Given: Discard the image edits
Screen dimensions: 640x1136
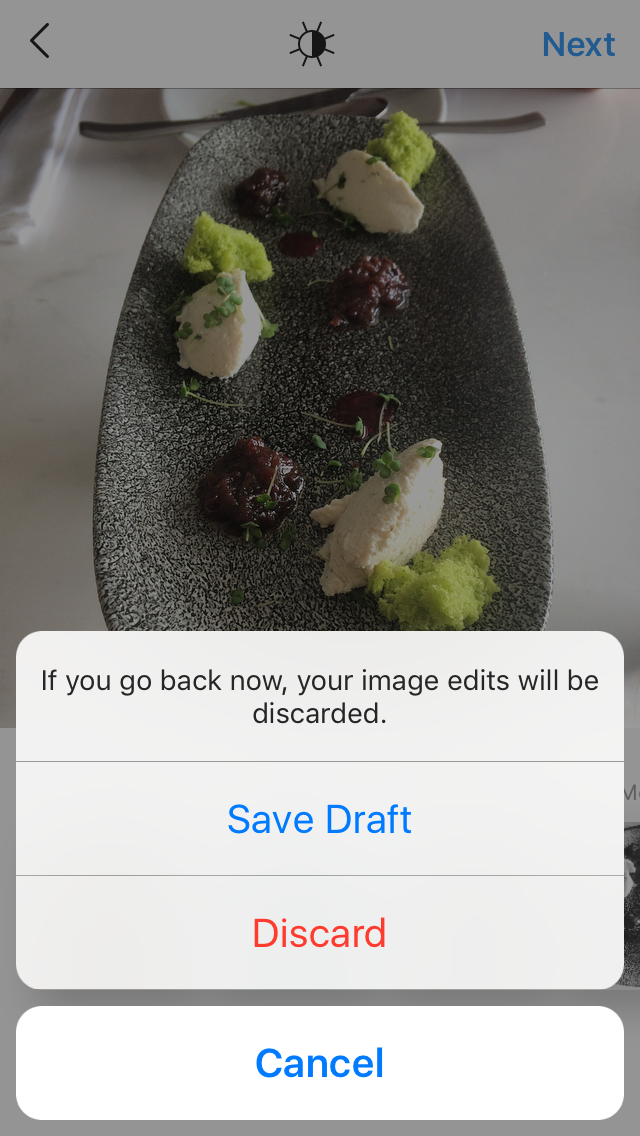Looking at the screenshot, I should coord(320,932).
